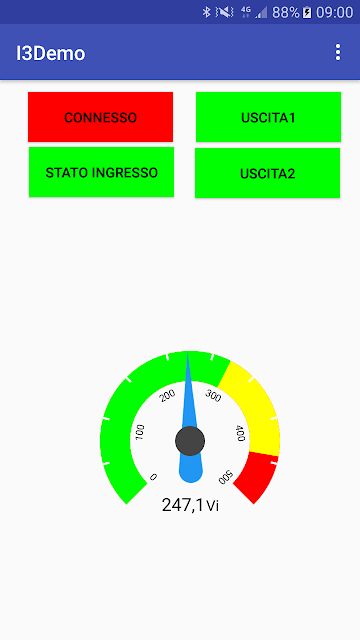This screenshot has height=640, width=360.
Task: Tap the STATO INGRESSO button
Action: point(101,172)
